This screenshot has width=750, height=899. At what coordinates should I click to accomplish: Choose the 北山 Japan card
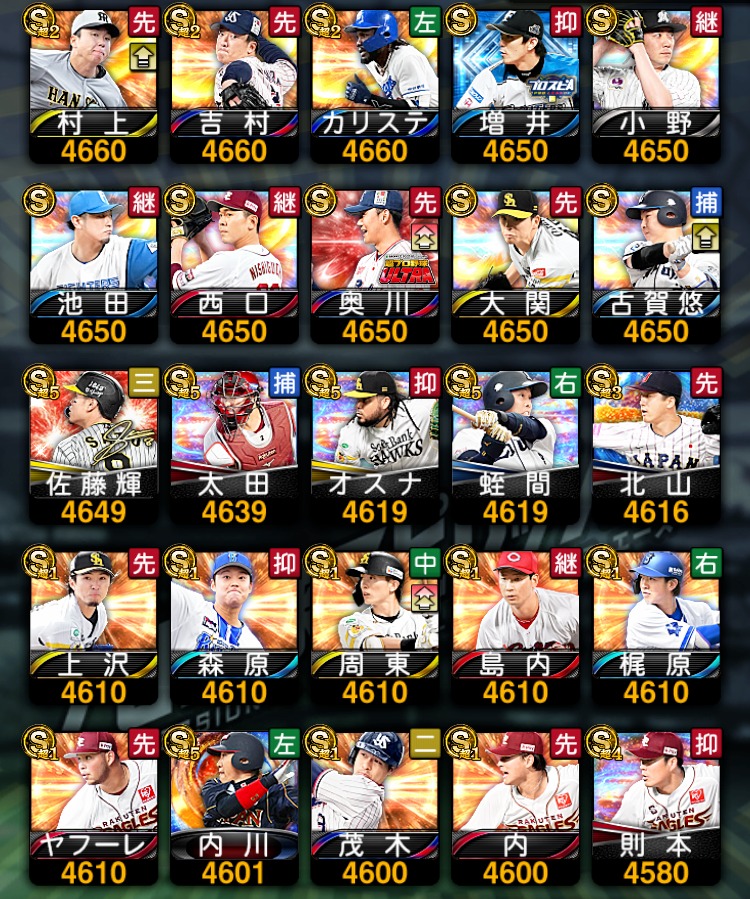click(x=656, y=445)
